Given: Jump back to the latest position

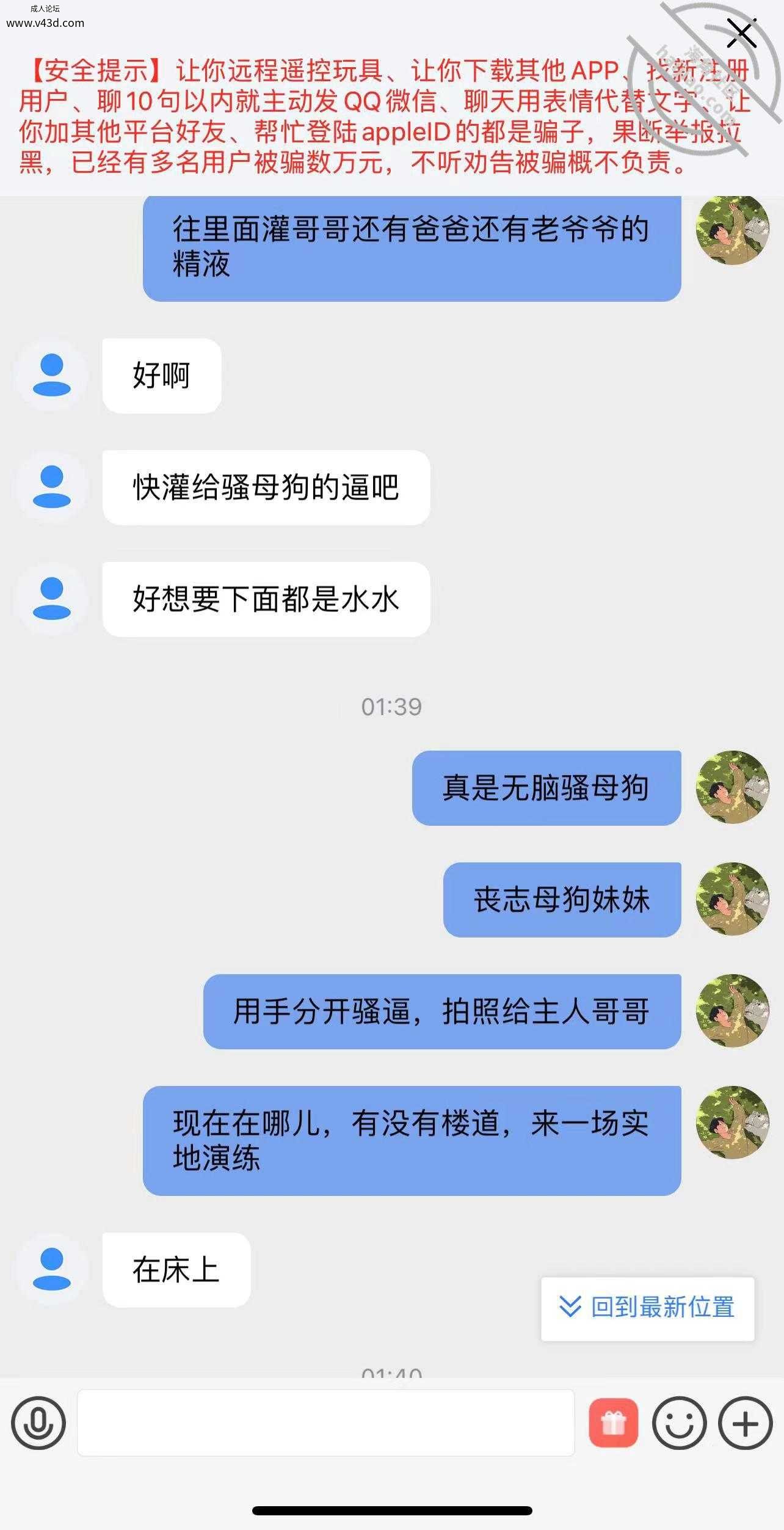Looking at the screenshot, I should click(648, 1308).
